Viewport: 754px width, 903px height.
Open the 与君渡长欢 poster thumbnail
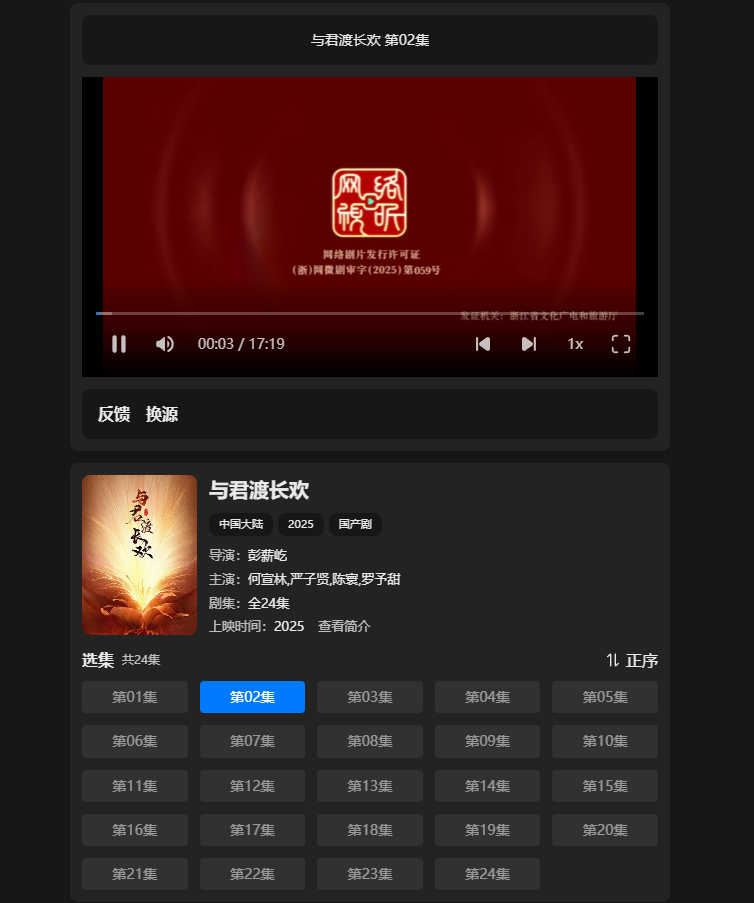click(139, 555)
